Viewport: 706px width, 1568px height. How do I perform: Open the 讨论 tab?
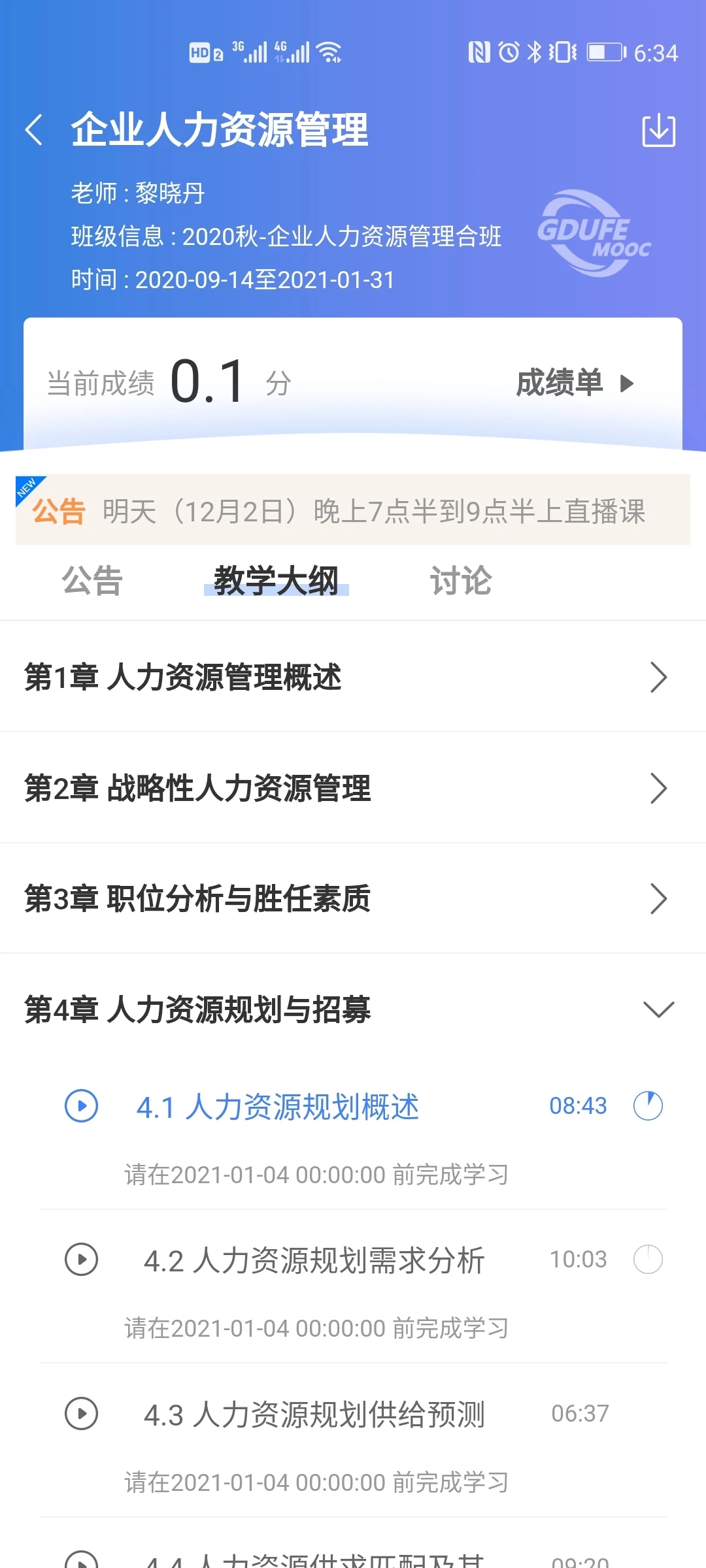461,580
